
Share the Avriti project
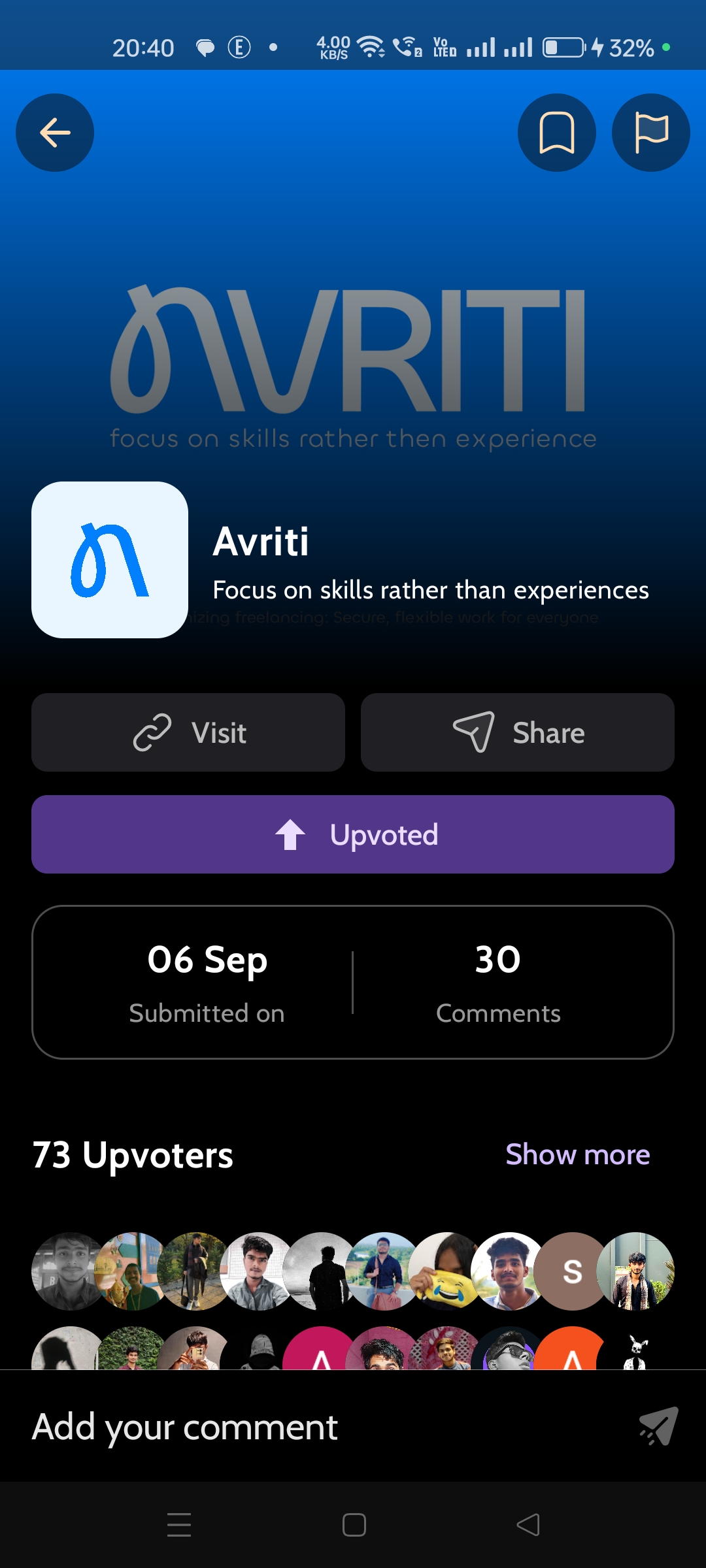[517, 732]
